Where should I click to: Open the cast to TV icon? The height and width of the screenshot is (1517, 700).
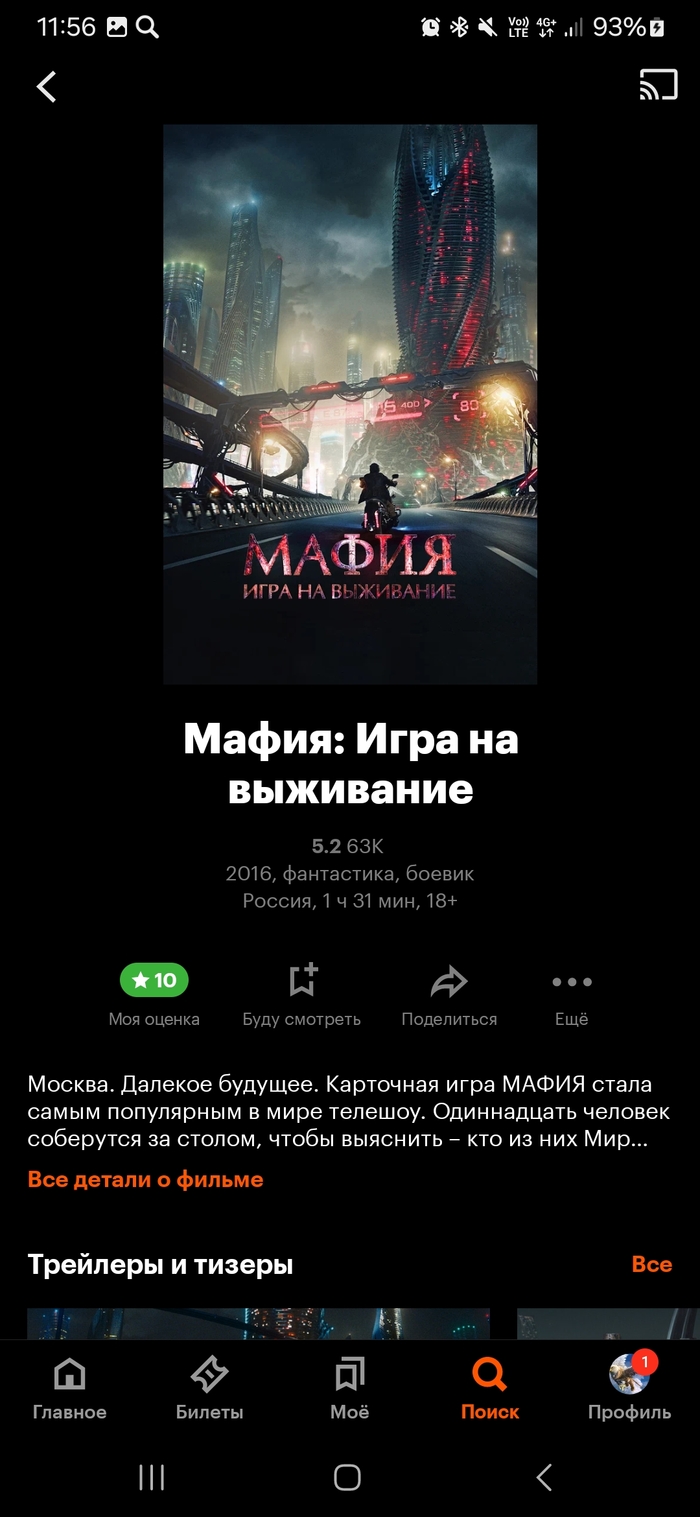(x=658, y=87)
